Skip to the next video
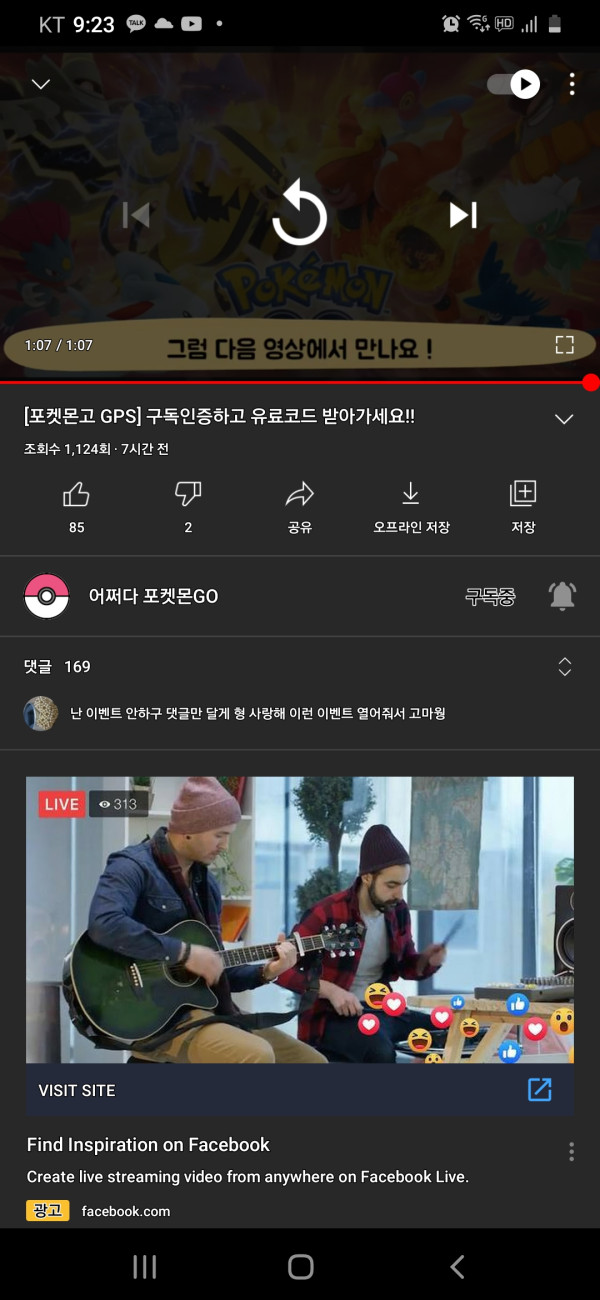 pyautogui.click(x=462, y=214)
